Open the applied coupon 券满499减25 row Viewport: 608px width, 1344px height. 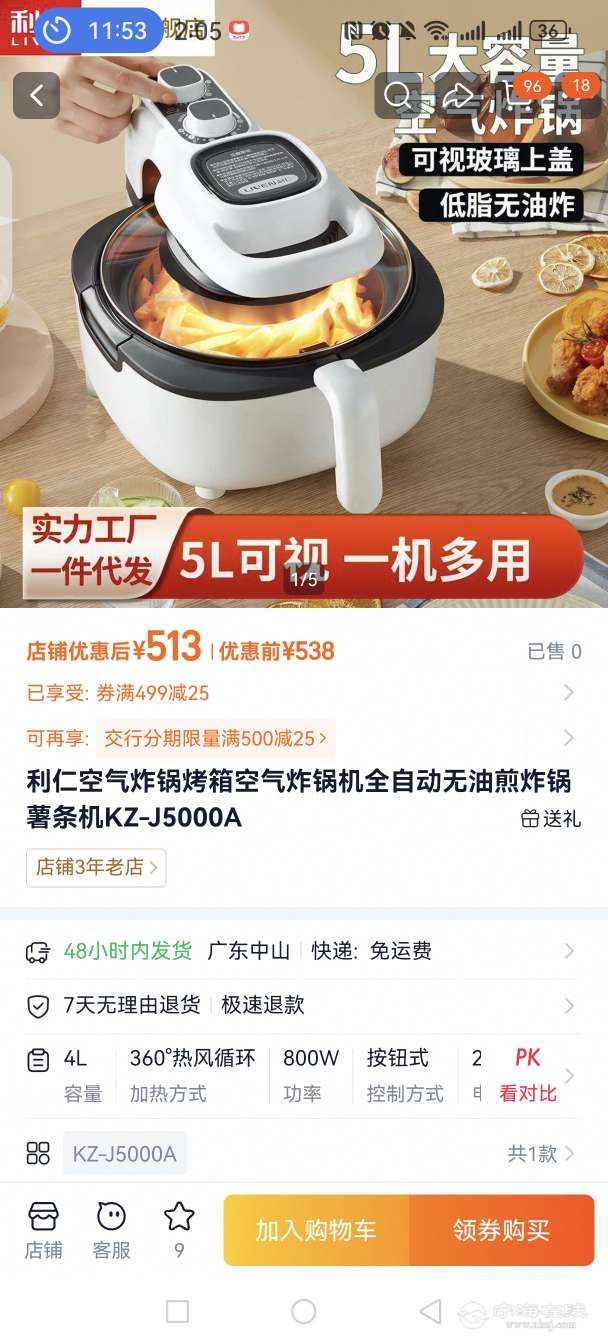(300, 693)
